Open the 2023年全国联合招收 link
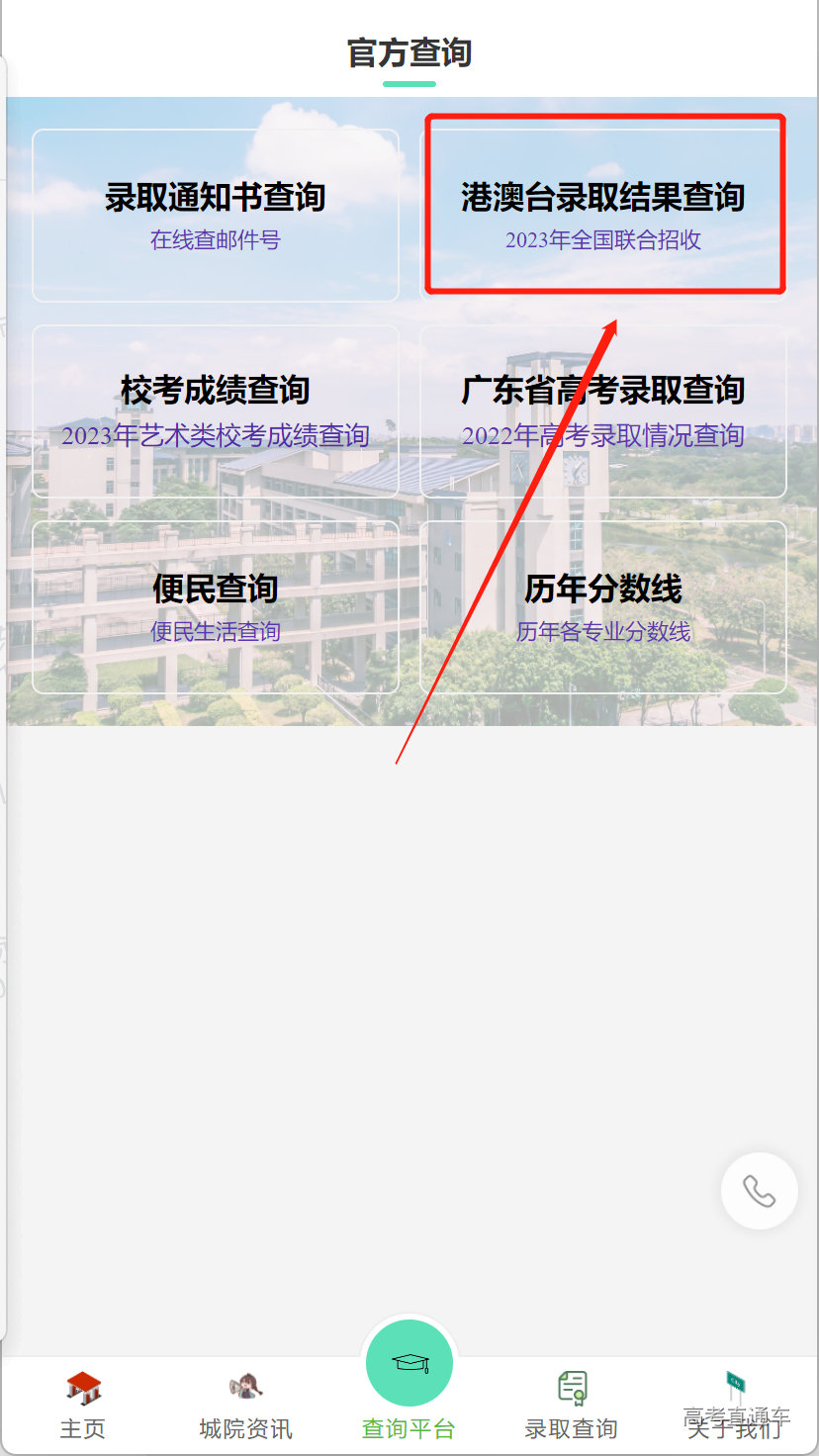Screen dimensions: 819x1456 coord(604,237)
